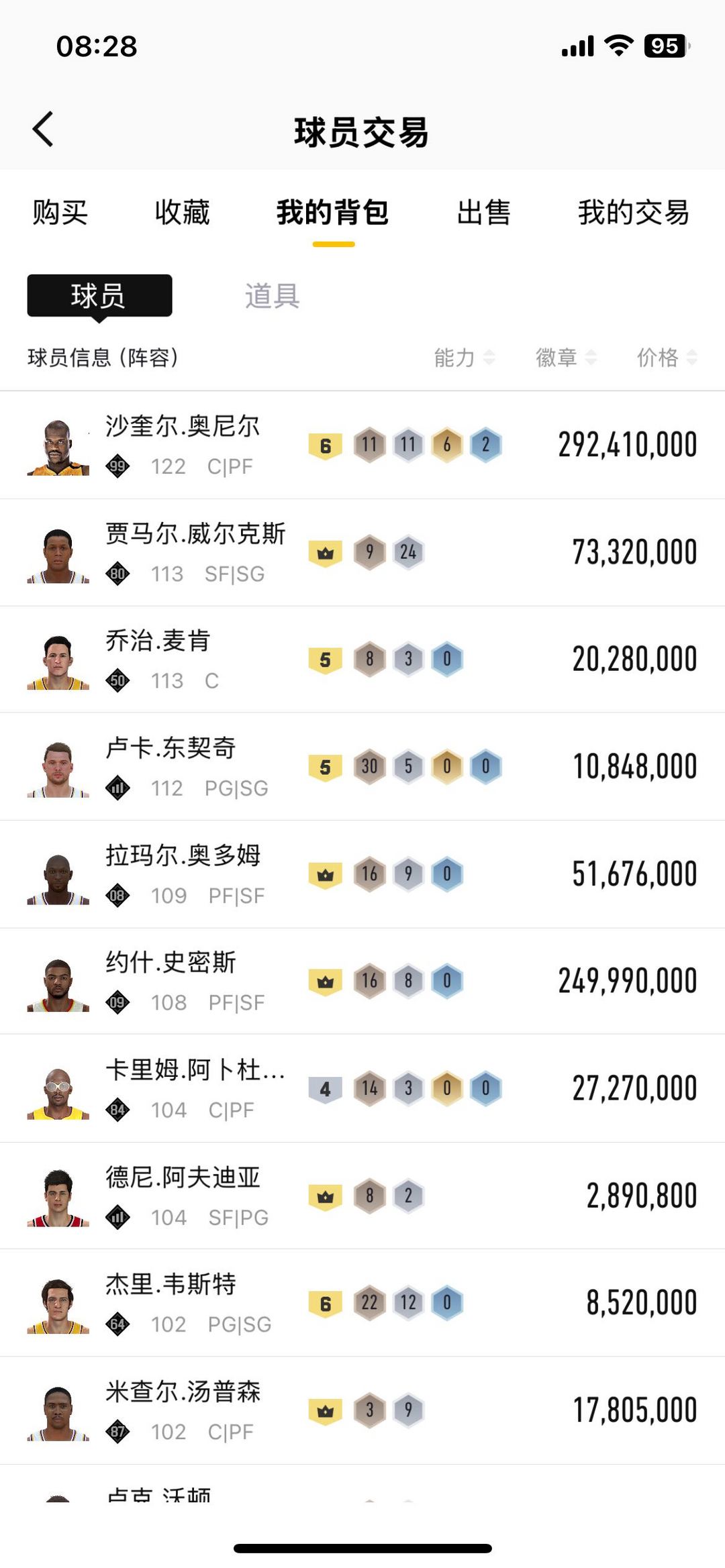Select the 球员 segment
This screenshot has width=725, height=1568.
click(99, 296)
